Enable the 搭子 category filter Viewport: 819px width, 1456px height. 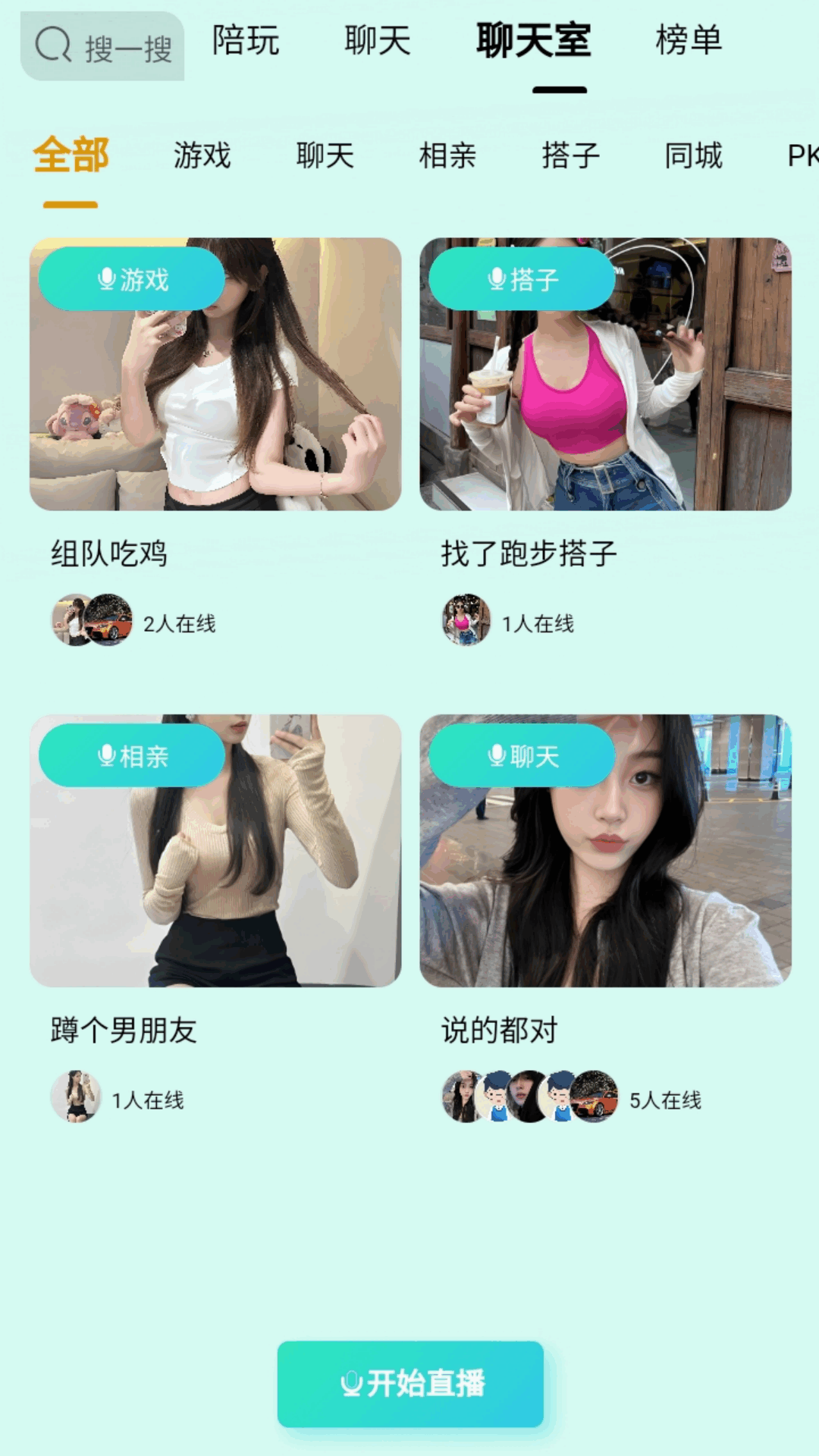tap(571, 157)
